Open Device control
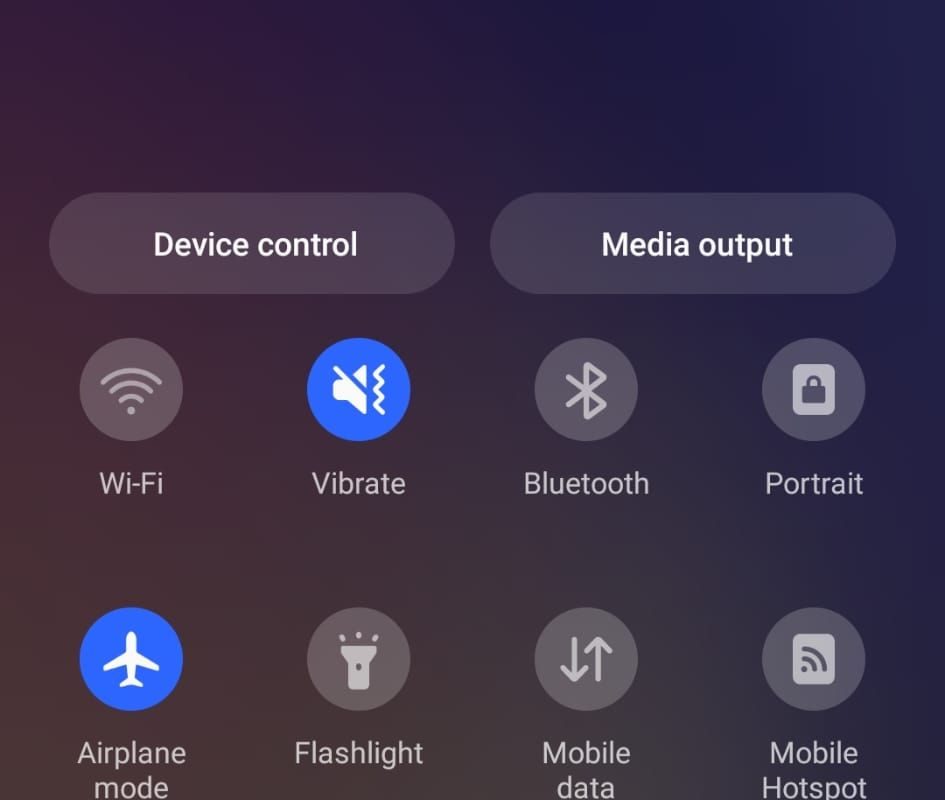The width and height of the screenshot is (945, 800). point(252,244)
